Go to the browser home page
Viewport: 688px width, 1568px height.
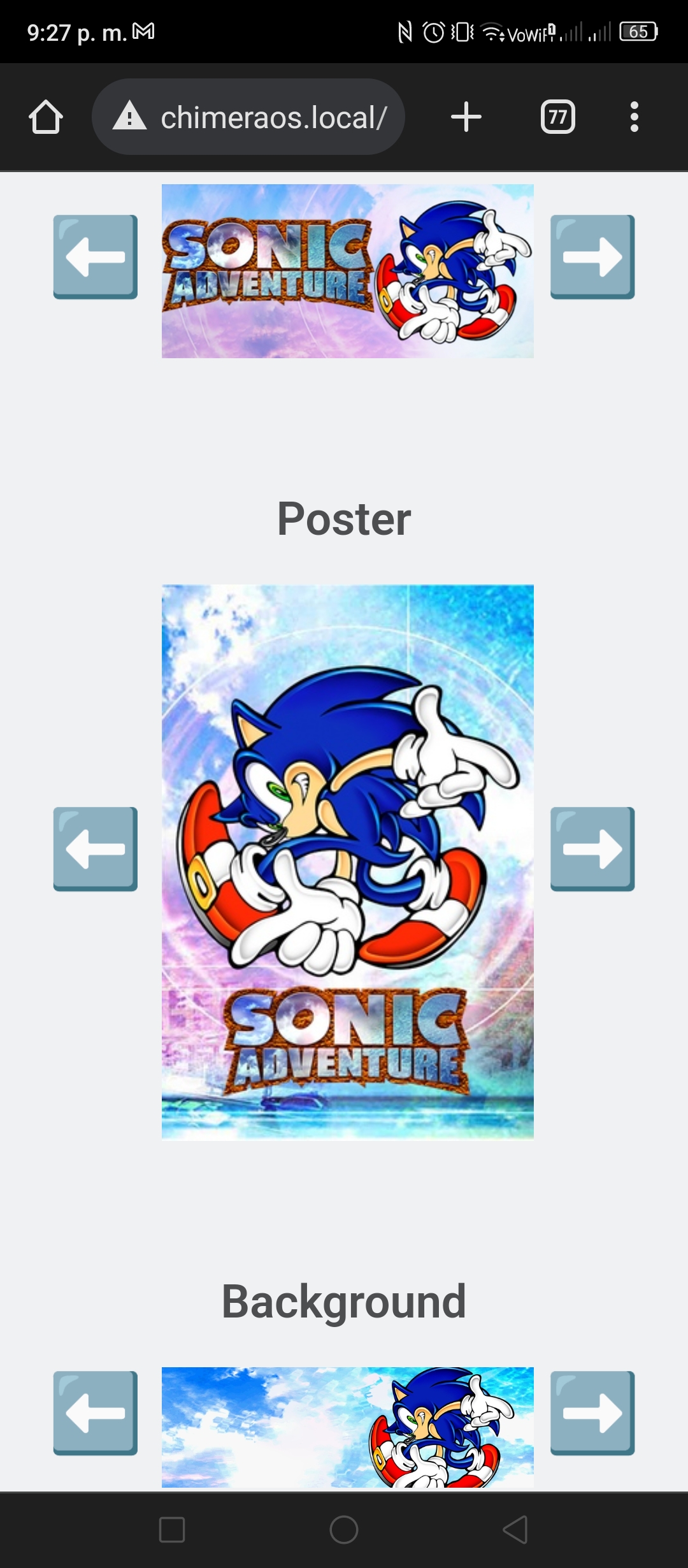[x=46, y=117]
